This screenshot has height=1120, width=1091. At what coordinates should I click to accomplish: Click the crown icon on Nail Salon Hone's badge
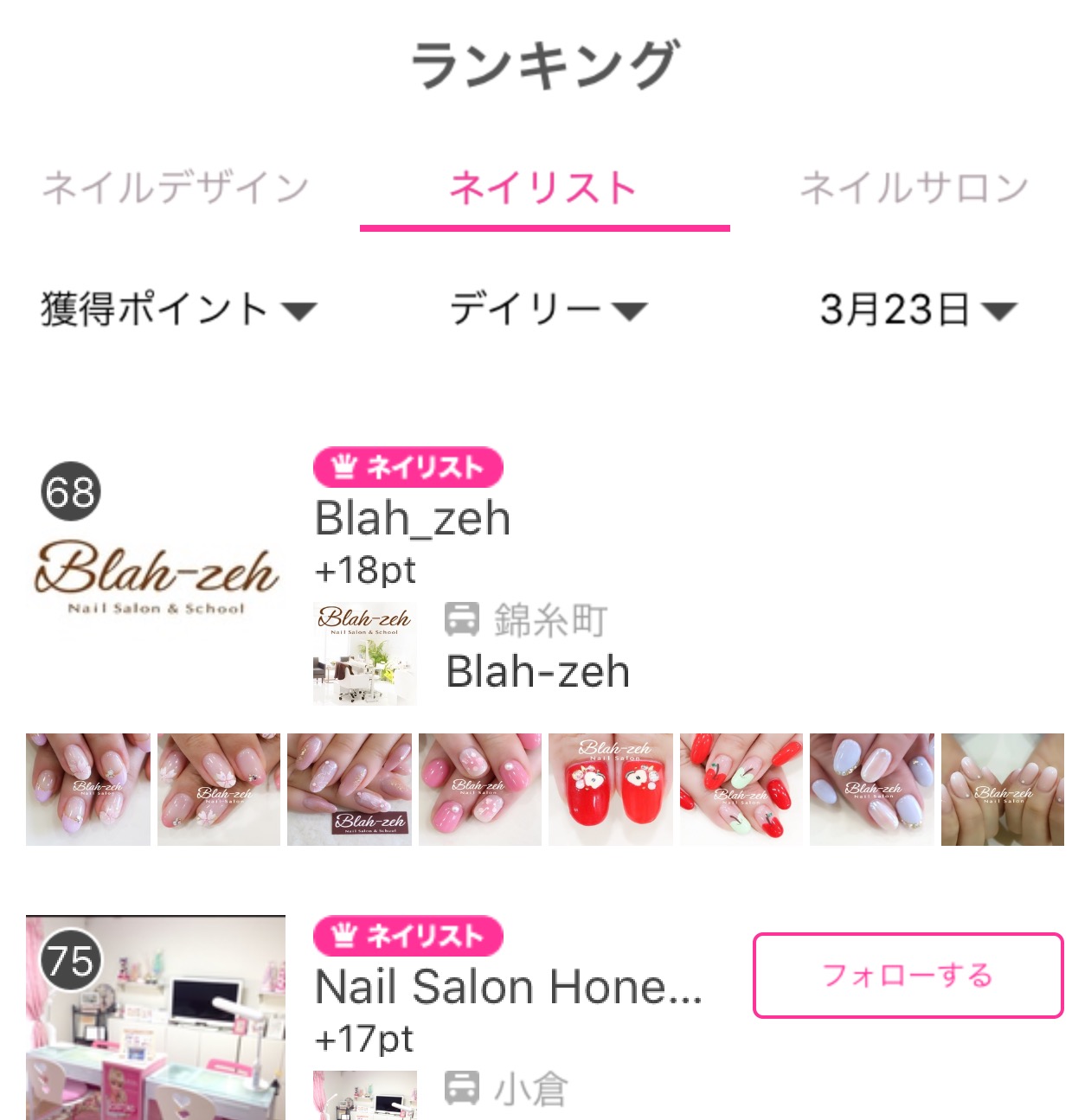click(345, 936)
